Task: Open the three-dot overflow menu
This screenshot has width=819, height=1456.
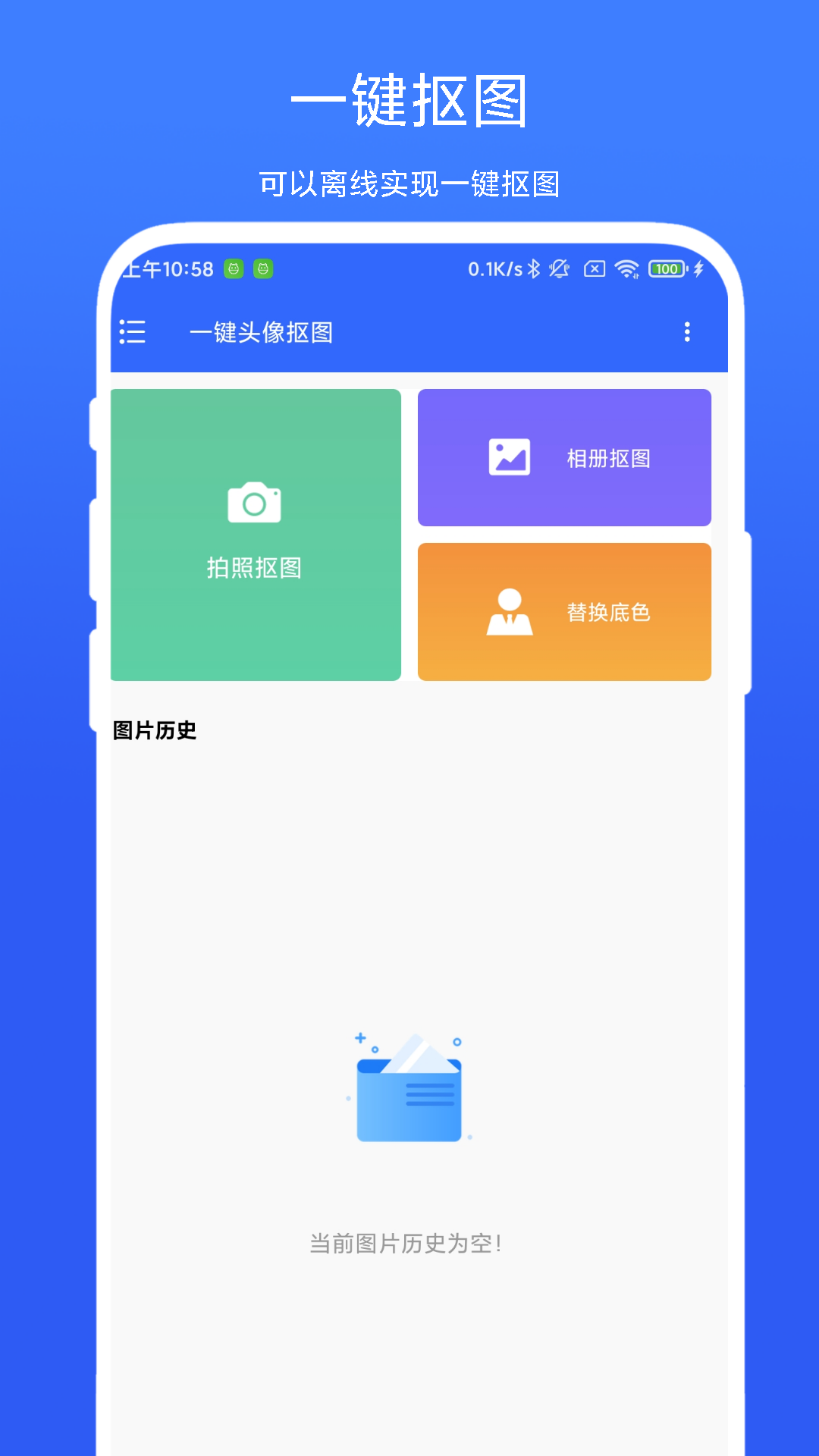Action: pyautogui.click(x=688, y=332)
